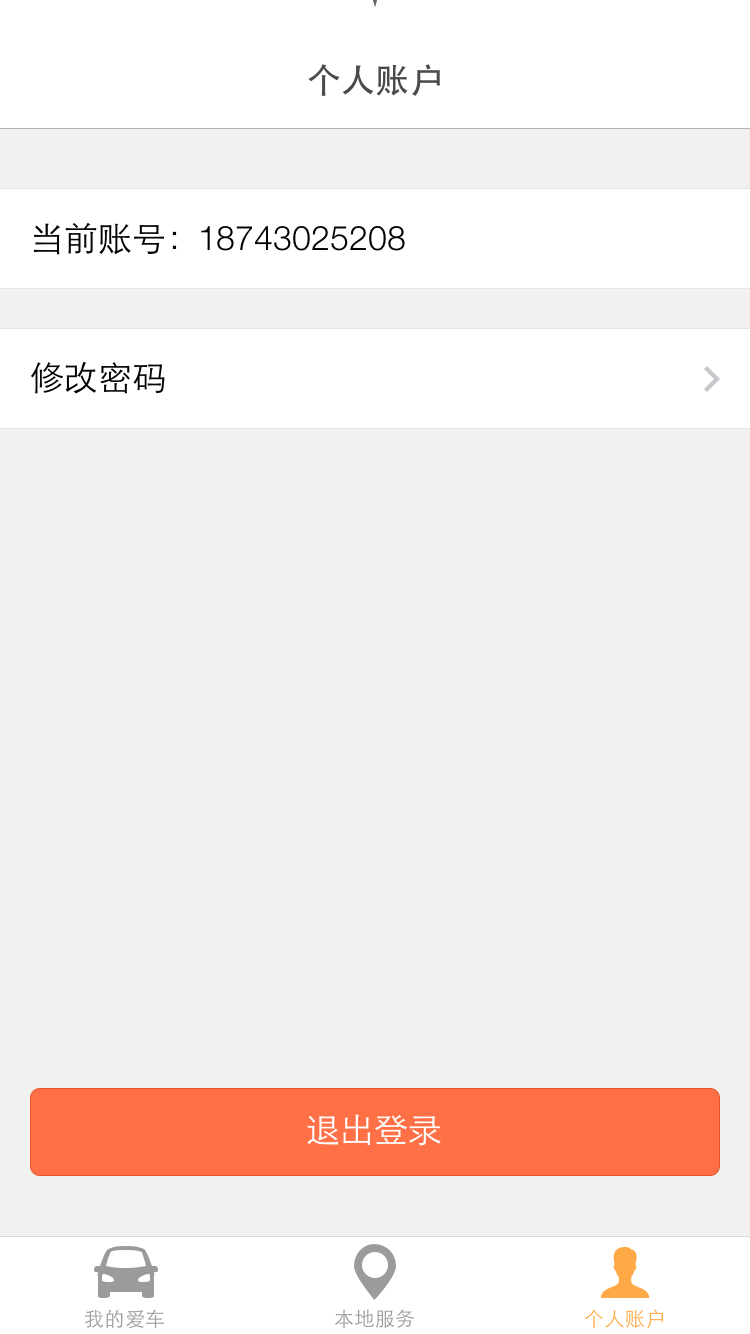
Task: Open the change password disclosure arrow
Action: coord(710,379)
